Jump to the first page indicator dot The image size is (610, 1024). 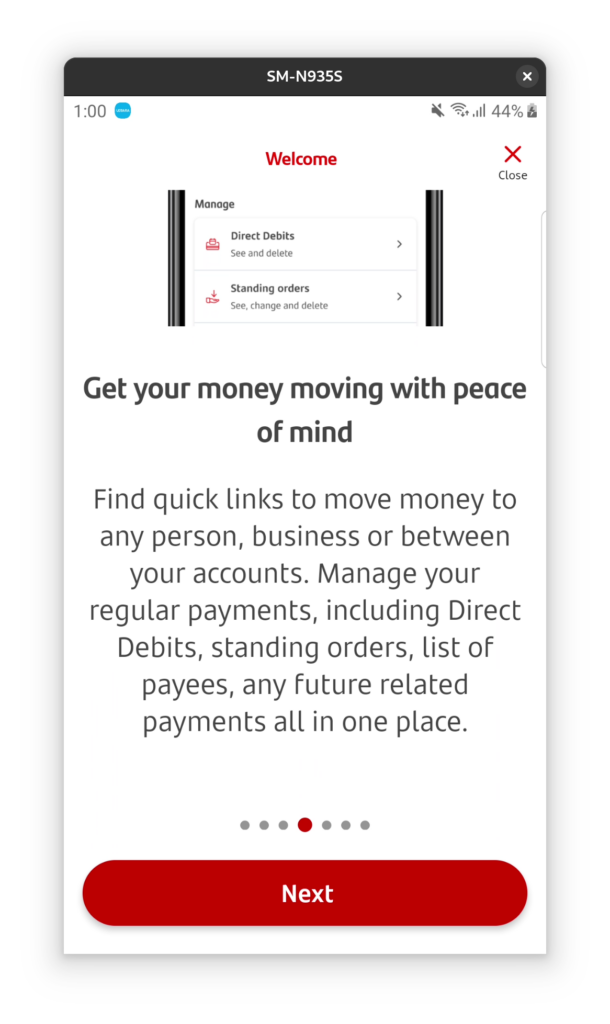245,825
